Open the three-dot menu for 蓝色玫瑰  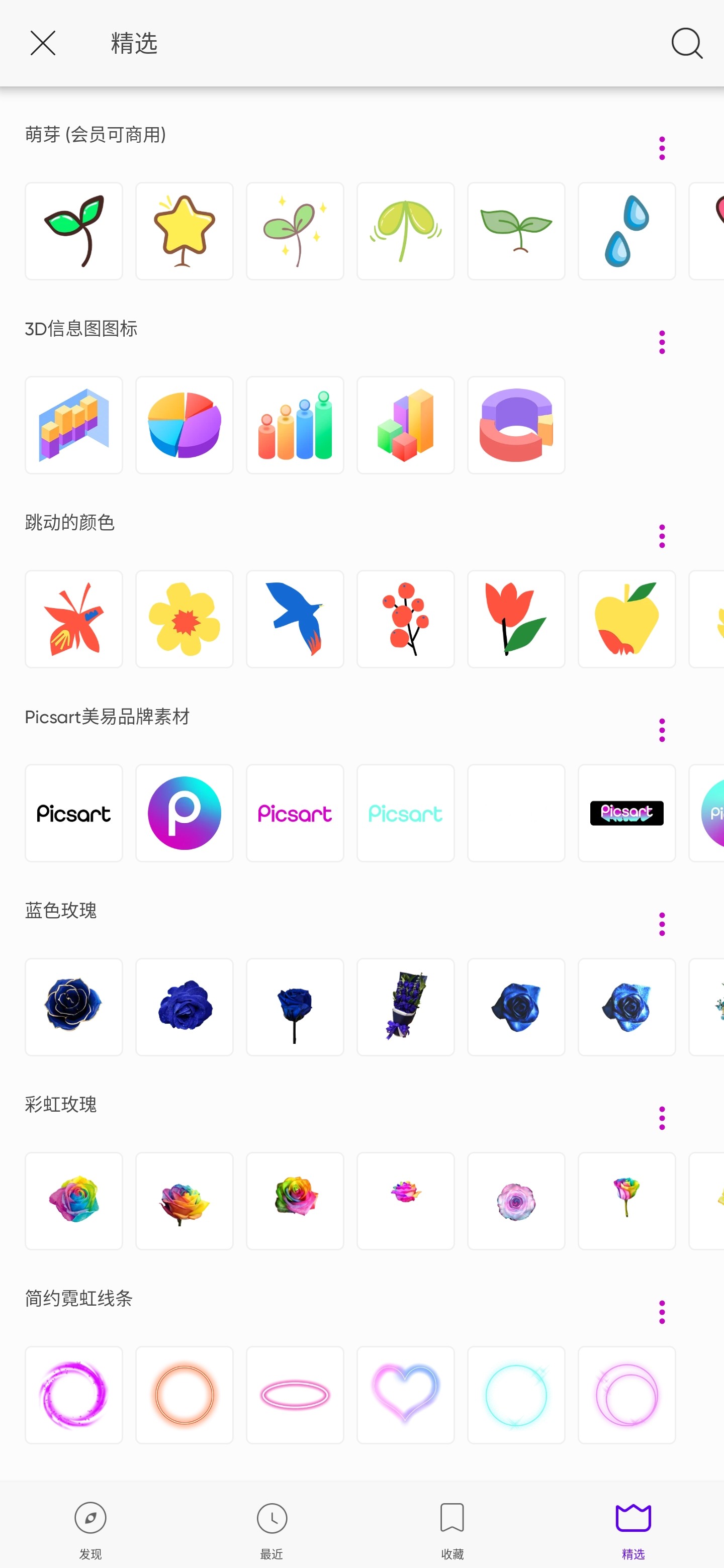[x=662, y=924]
